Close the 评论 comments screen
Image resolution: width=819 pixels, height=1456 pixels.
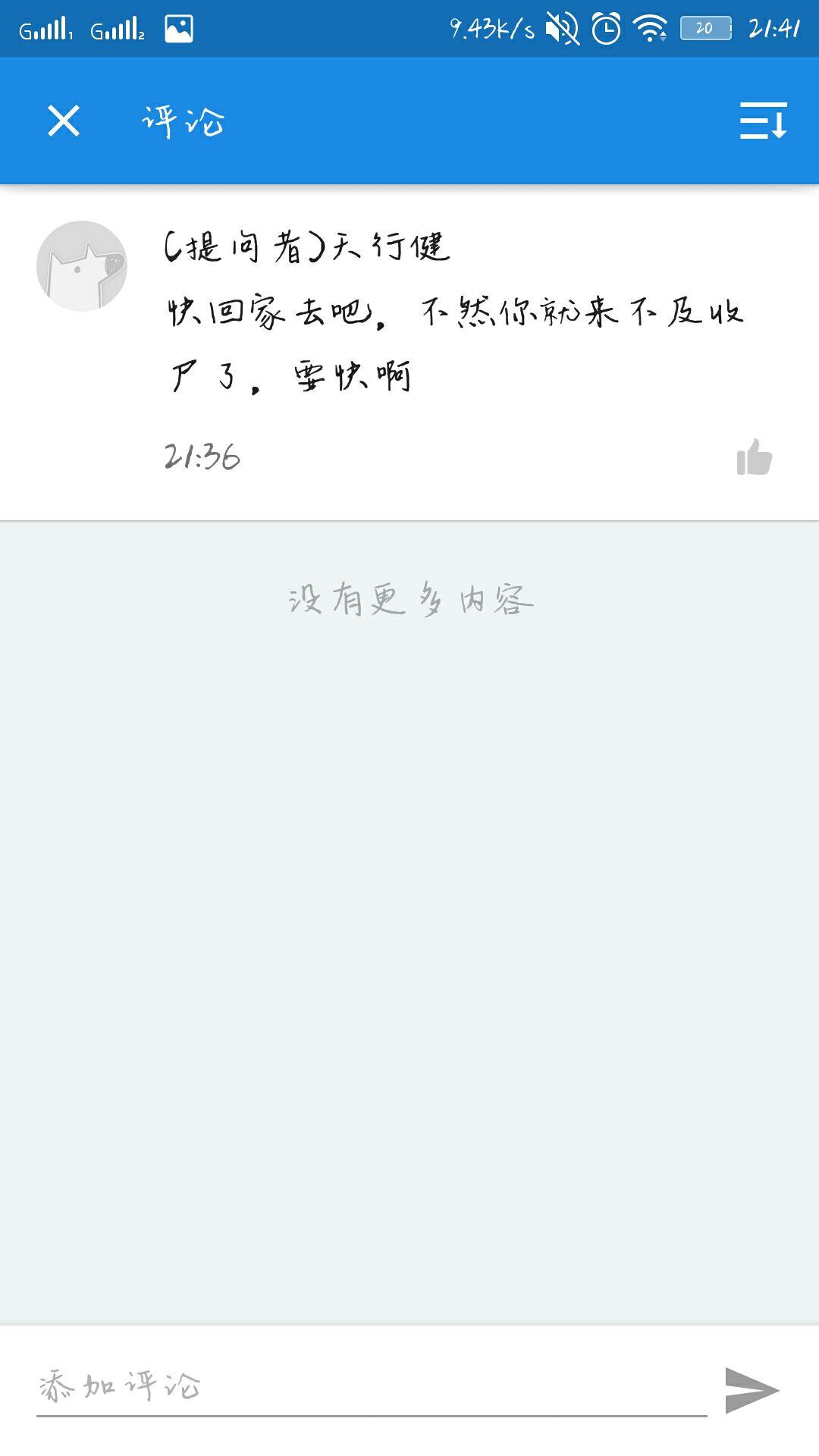tap(64, 121)
